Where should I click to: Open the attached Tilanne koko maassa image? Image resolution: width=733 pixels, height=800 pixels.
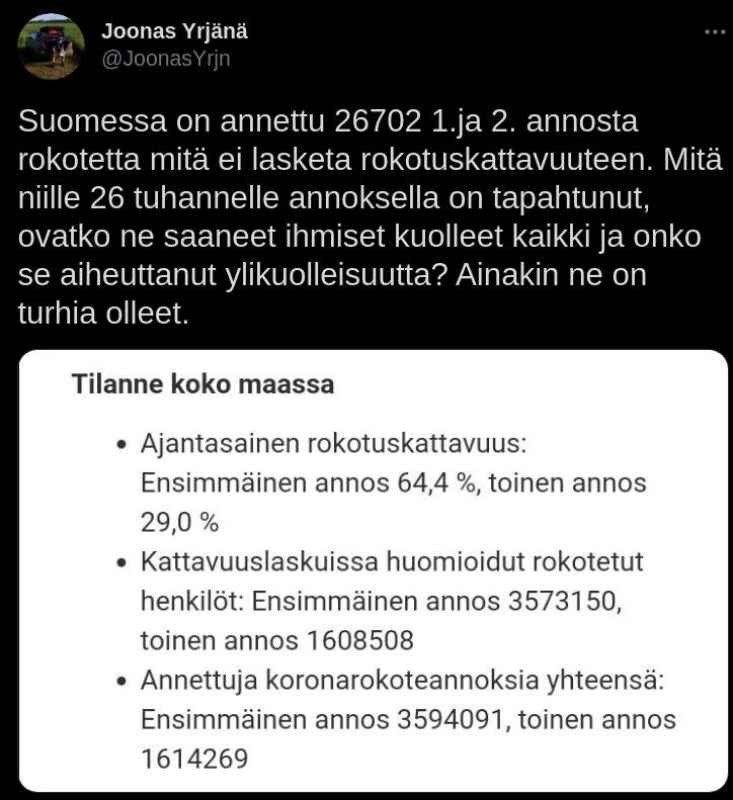click(x=373, y=570)
